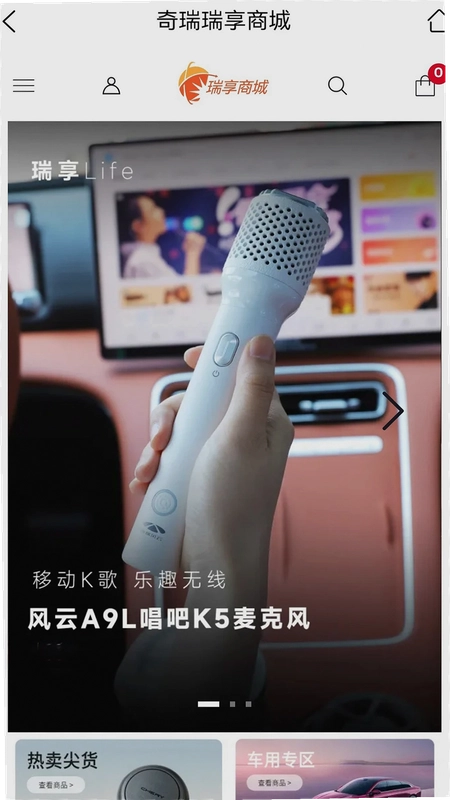Open the 车用专区 category card
The height and width of the screenshot is (800, 450).
335,769
